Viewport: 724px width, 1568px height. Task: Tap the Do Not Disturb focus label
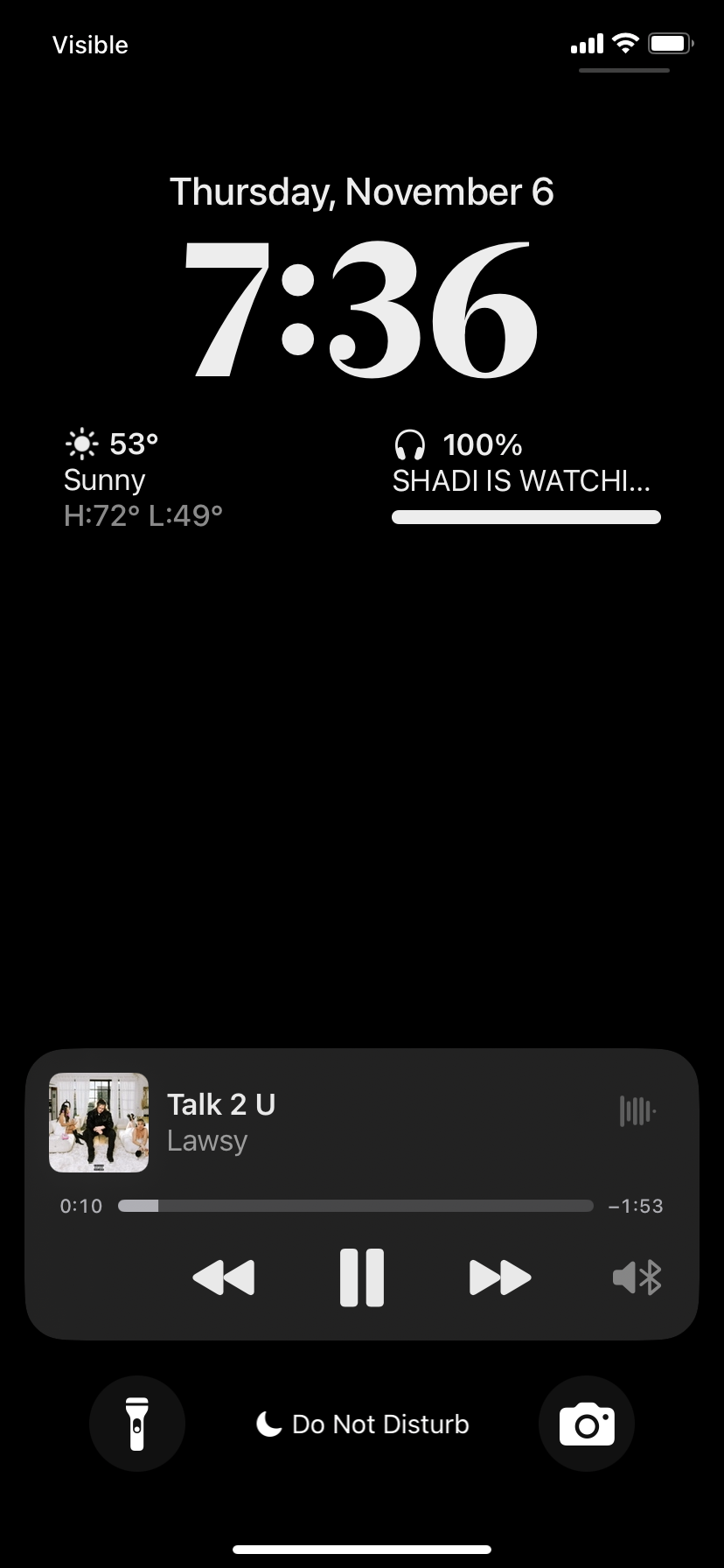click(x=362, y=1424)
